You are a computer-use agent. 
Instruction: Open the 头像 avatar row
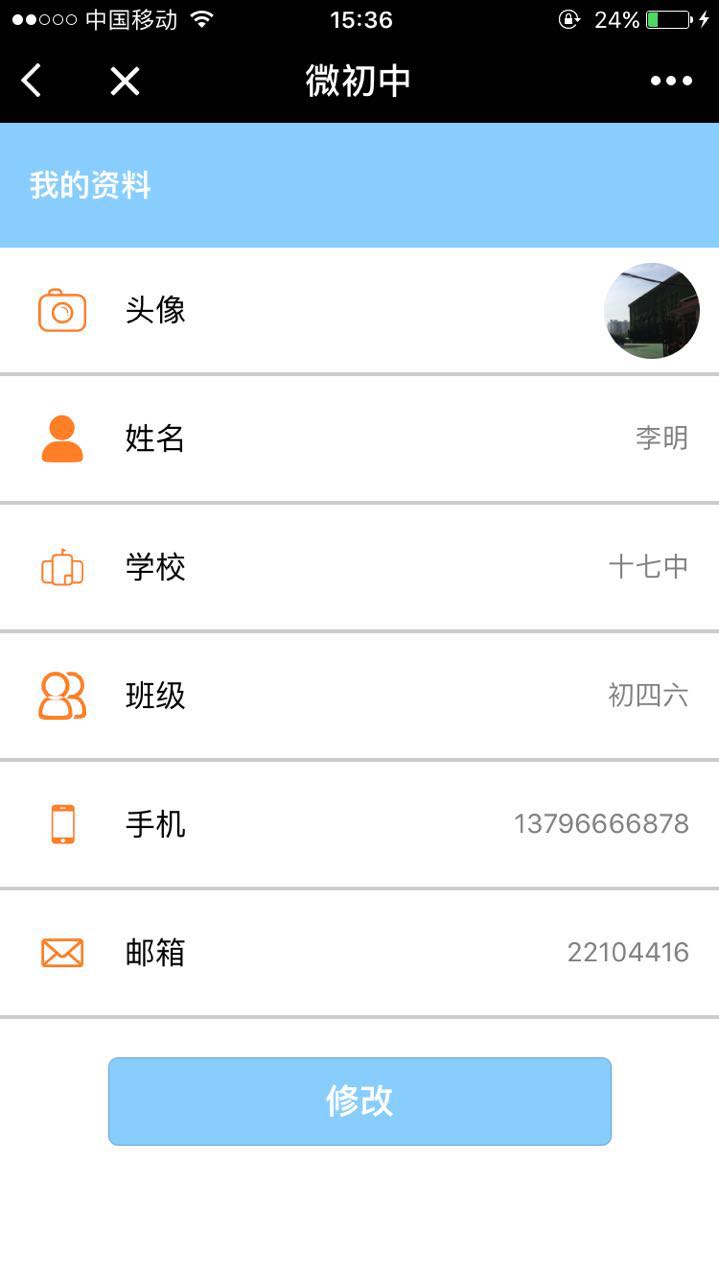point(359,310)
